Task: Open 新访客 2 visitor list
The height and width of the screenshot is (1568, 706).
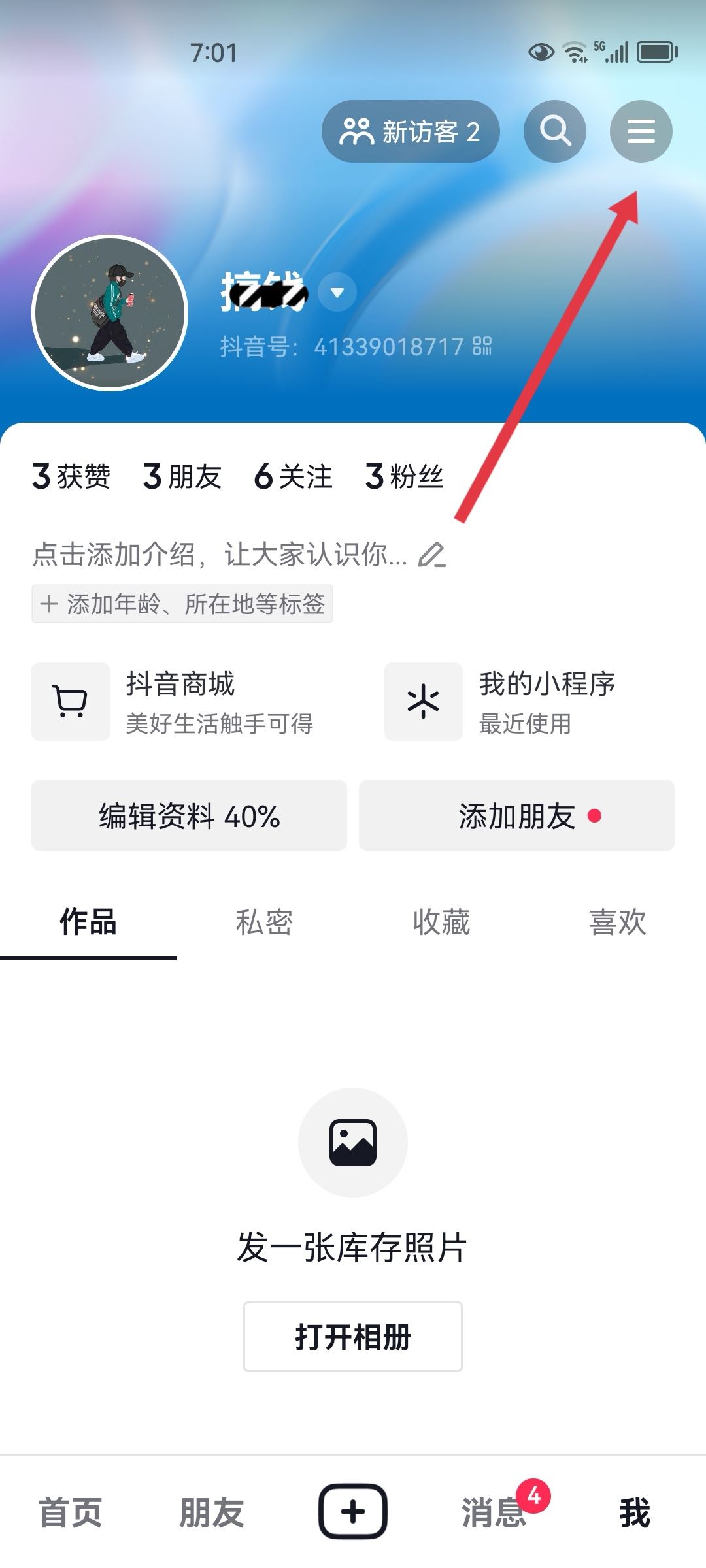Action: [x=411, y=131]
